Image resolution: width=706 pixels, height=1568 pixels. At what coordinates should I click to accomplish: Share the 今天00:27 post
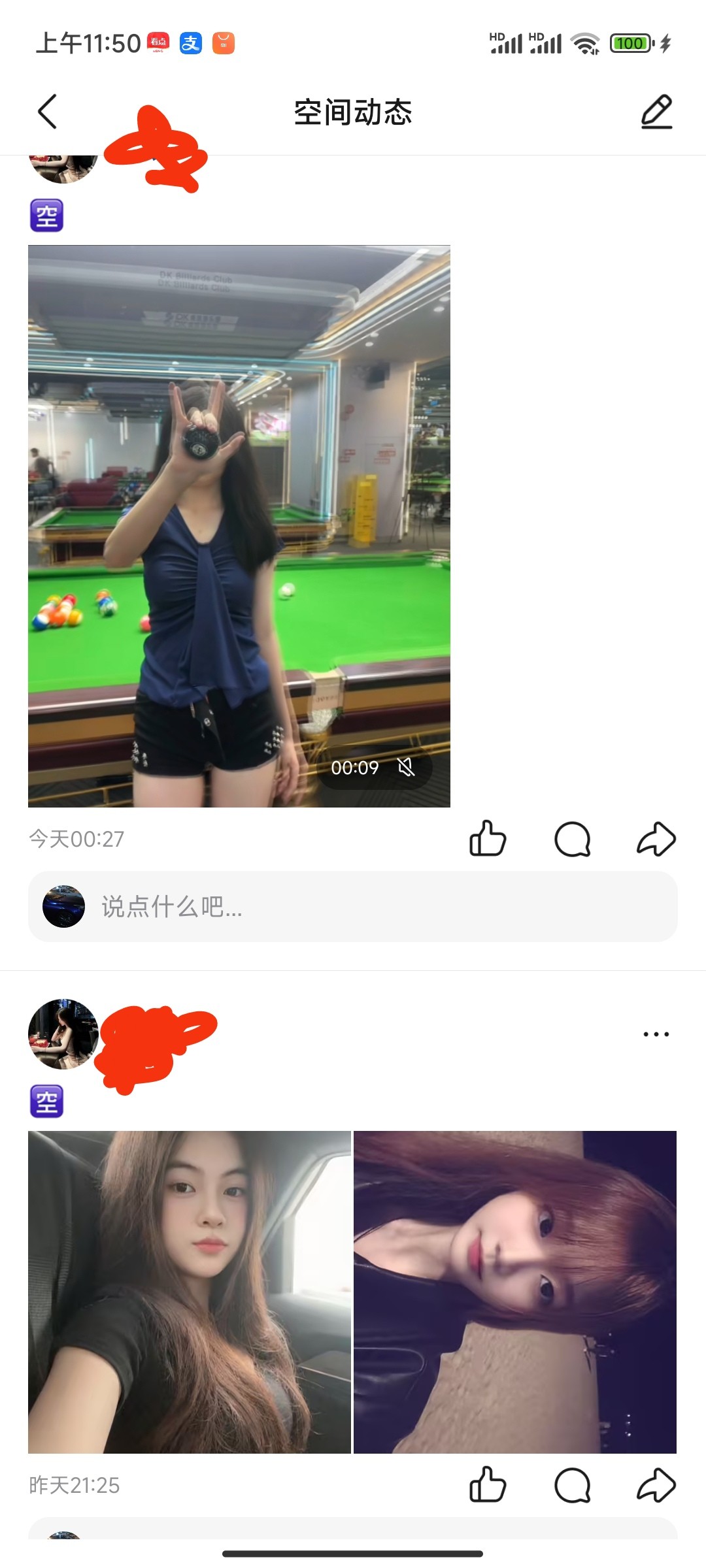click(656, 838)
